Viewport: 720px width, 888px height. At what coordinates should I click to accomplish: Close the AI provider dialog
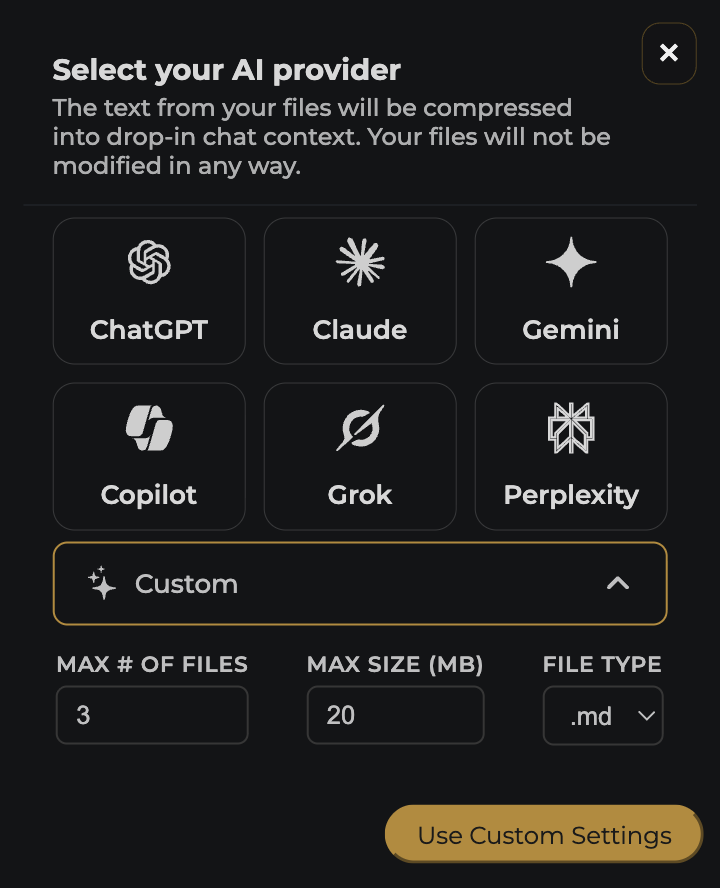668,54
